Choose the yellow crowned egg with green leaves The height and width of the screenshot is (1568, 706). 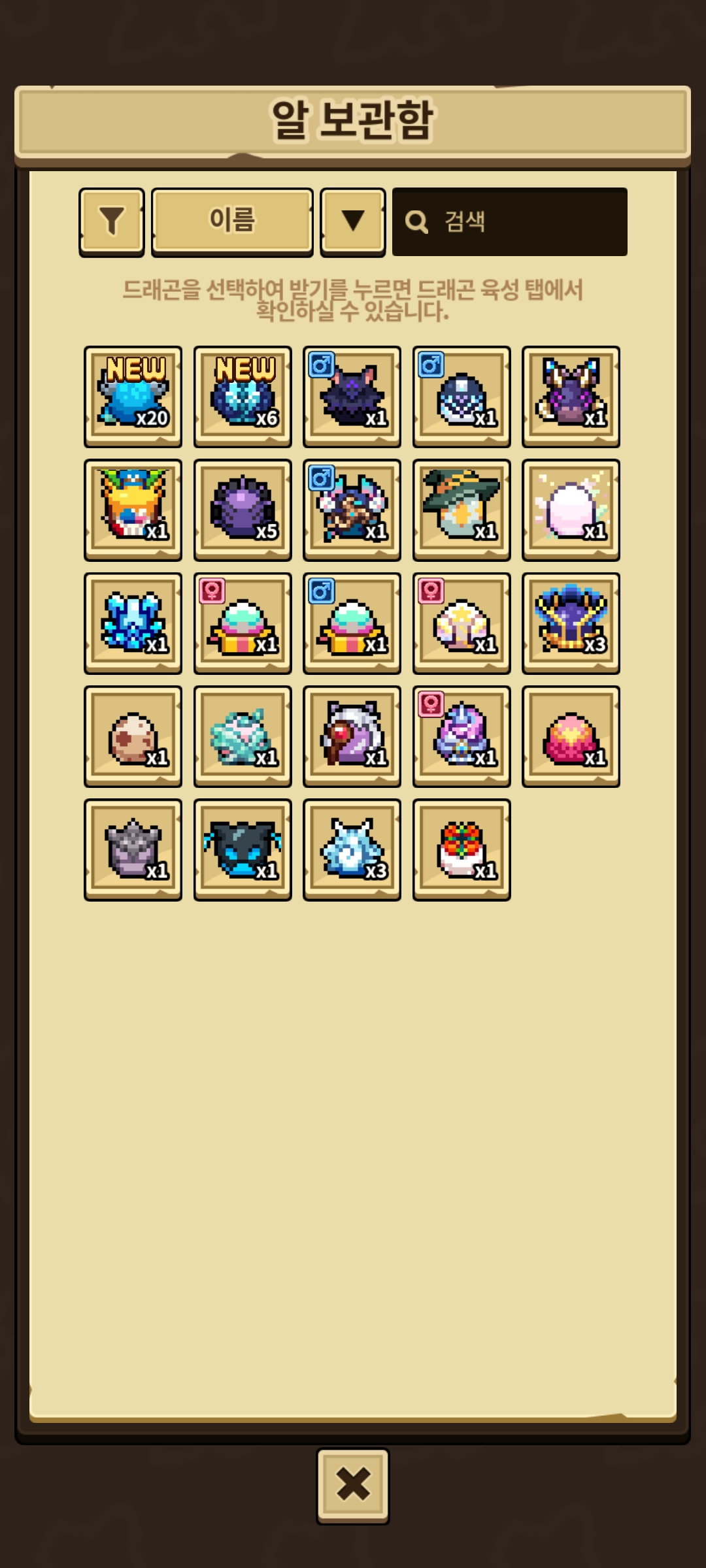click(x=133, y=510)
